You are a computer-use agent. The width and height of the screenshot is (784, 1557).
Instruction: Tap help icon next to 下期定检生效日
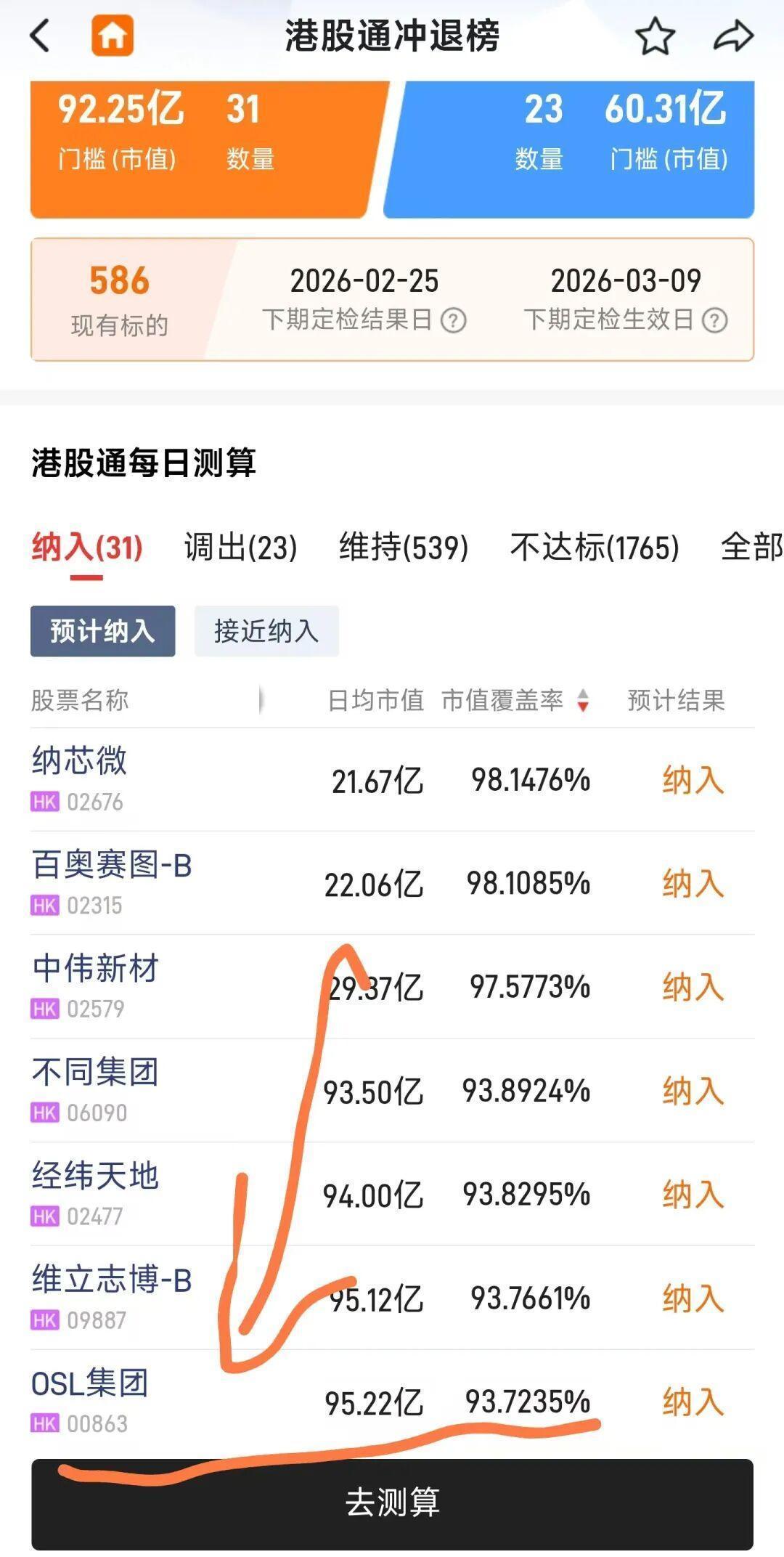(x=715, y=320)
